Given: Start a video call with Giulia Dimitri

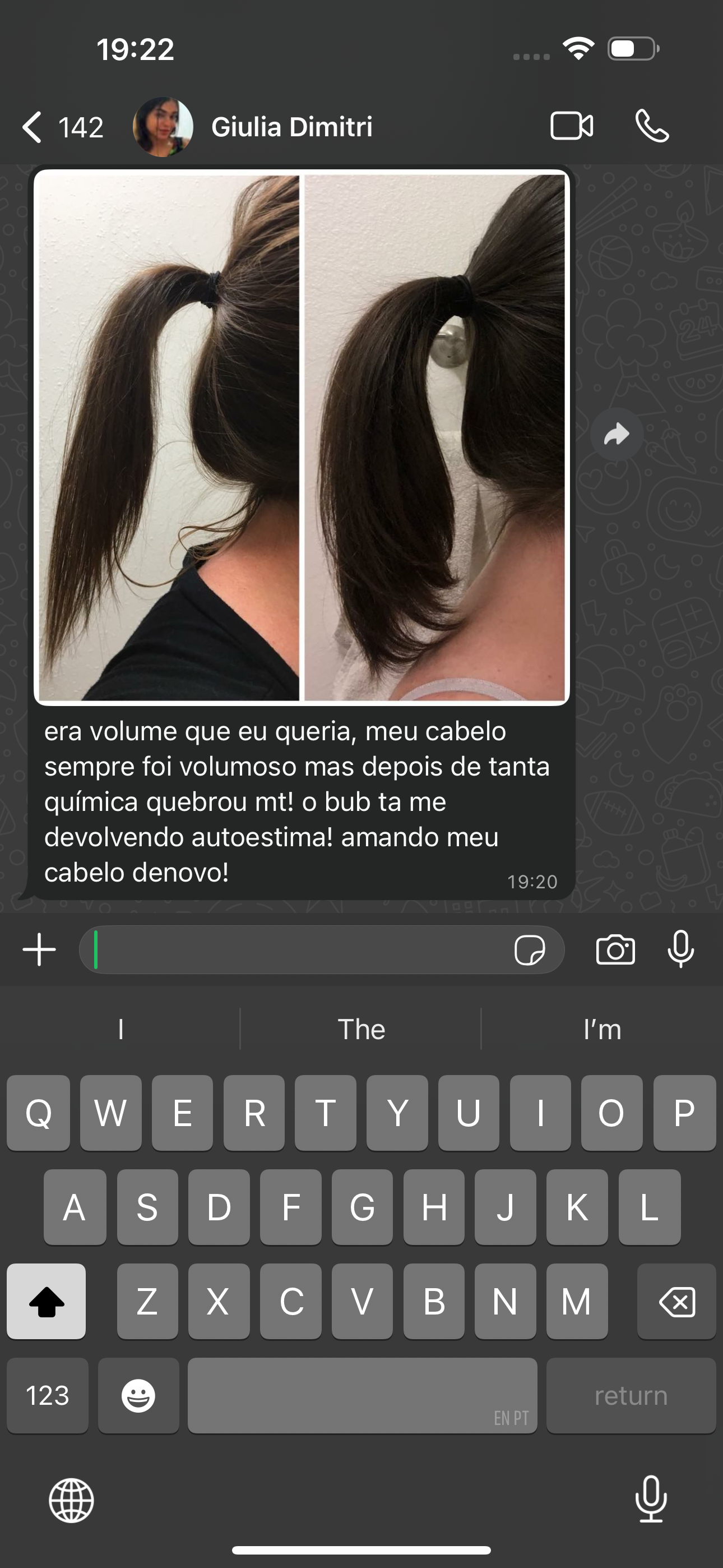Looking at the screenshot, I should pos(573,126).
